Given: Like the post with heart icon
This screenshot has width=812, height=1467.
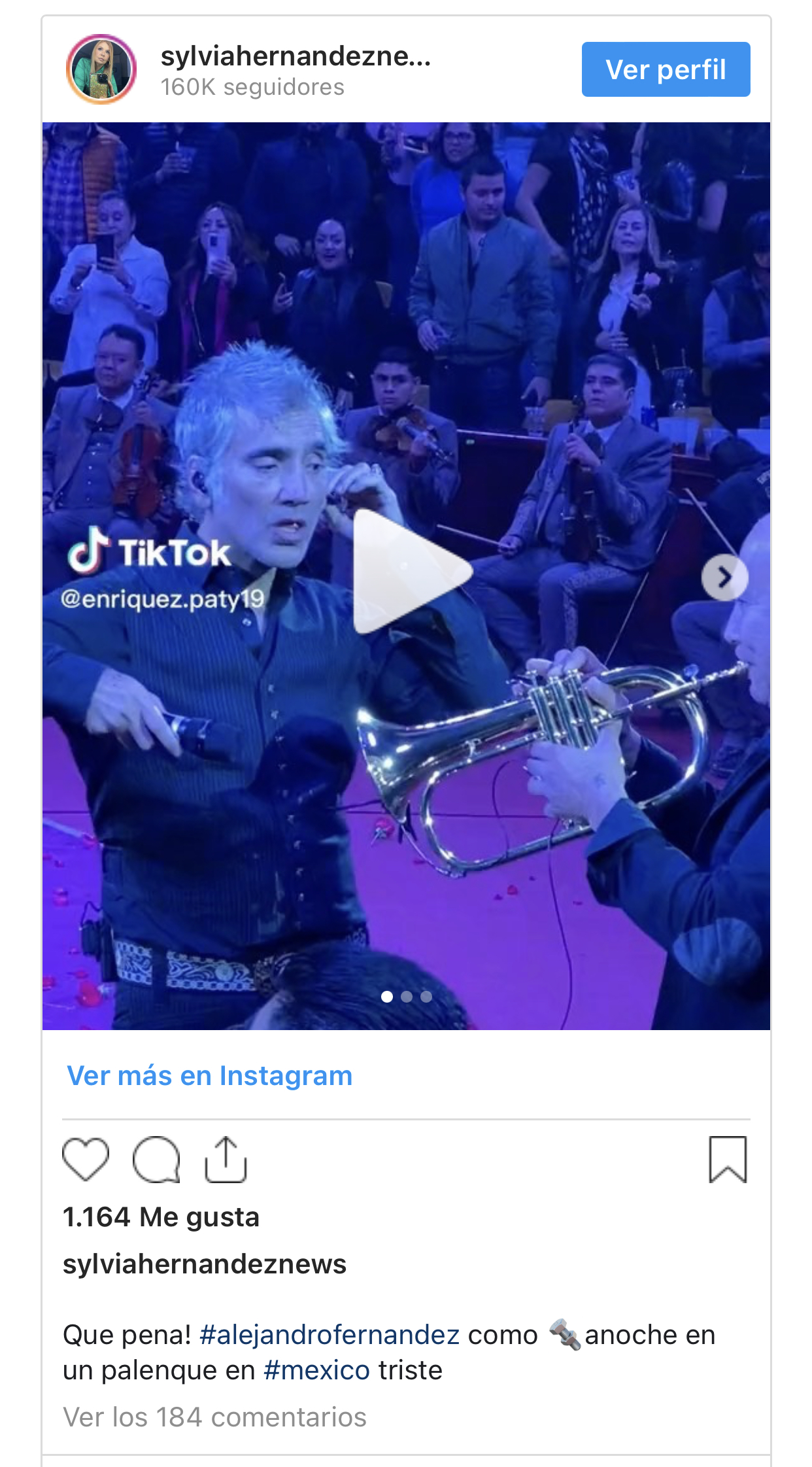Looking at the screenshot, I should coord(86,1160).
